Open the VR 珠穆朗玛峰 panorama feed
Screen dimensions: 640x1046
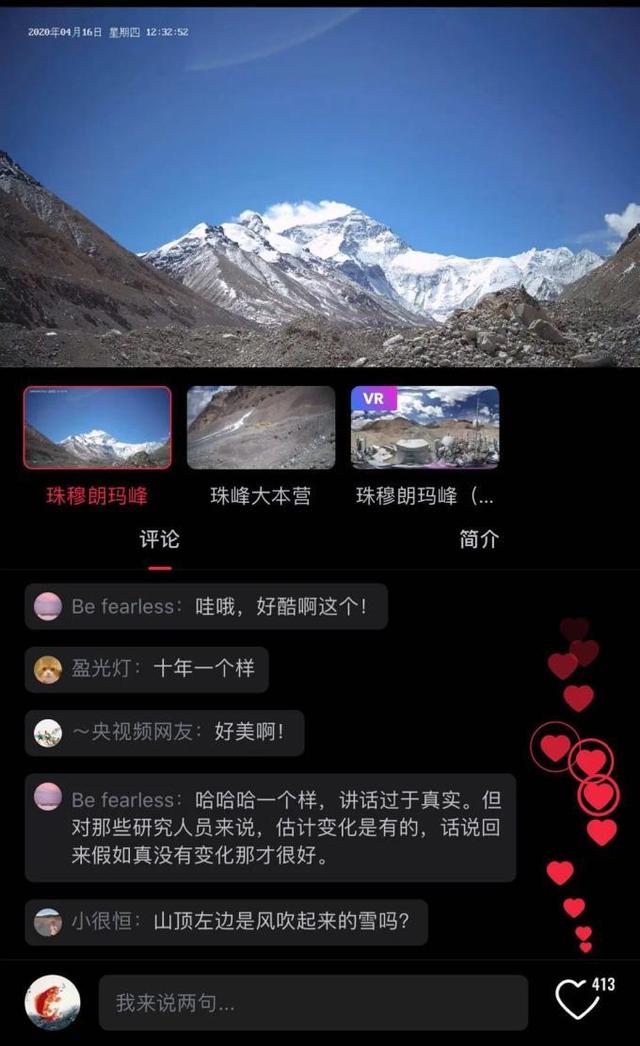pos(425,428)
